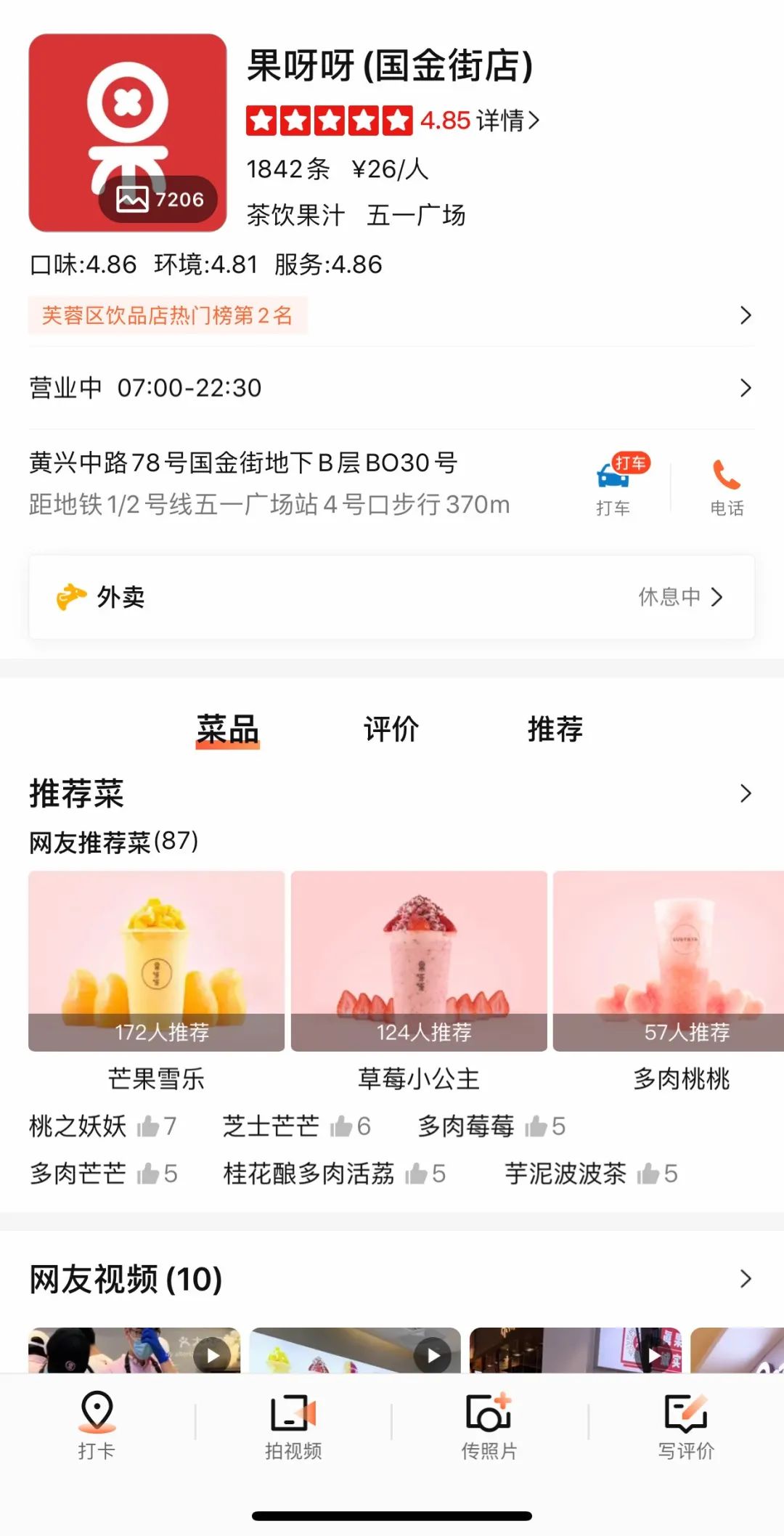Viewport: 784px width, 1536px height.
Task: Expand business hours 07:00-22:30 details
Action: 746,388
